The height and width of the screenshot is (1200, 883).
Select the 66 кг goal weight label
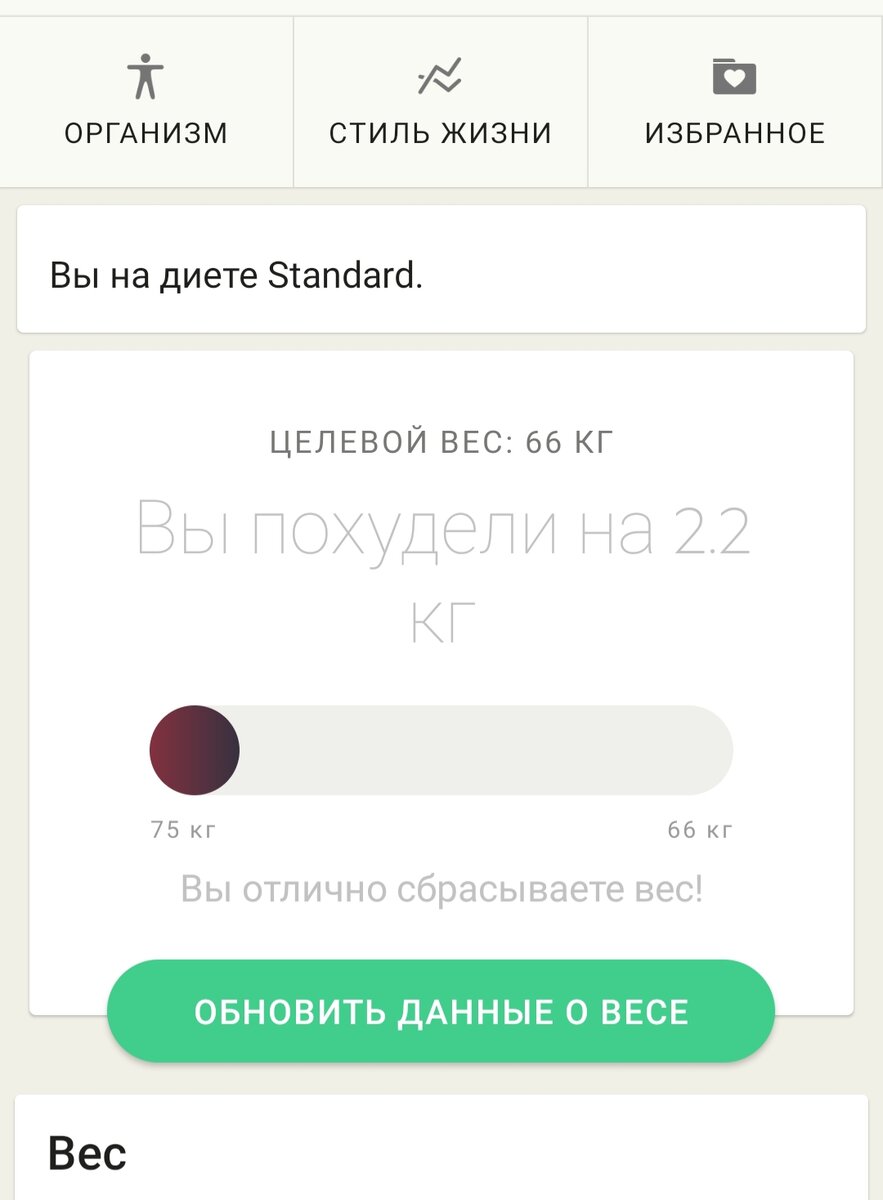[x=700, y=828]
